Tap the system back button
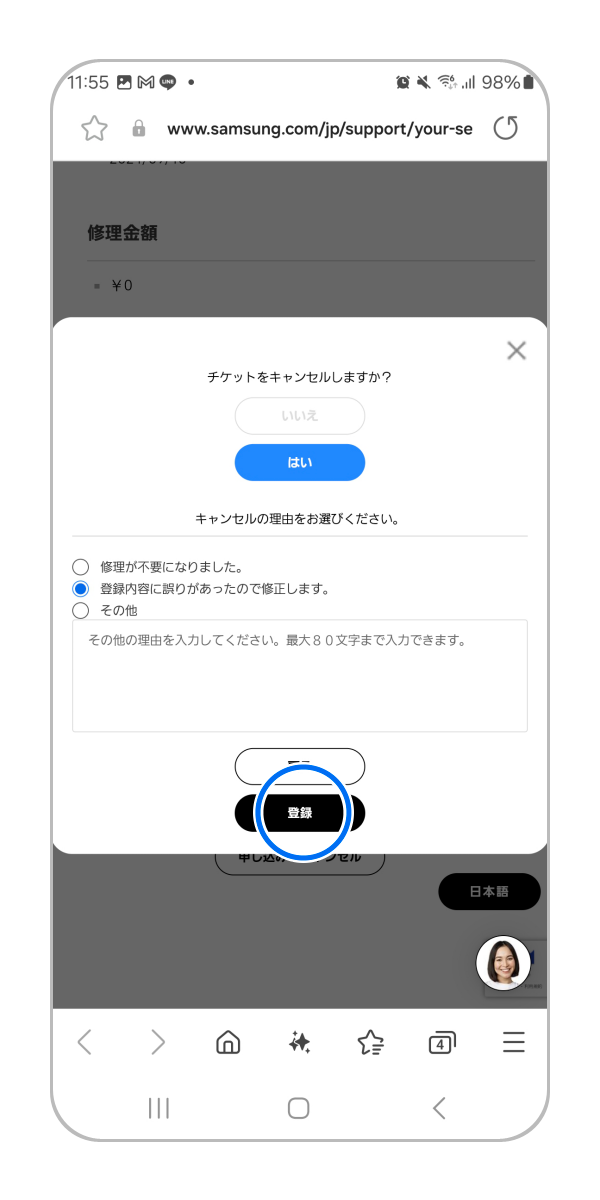 click(x=438, y=1107)
